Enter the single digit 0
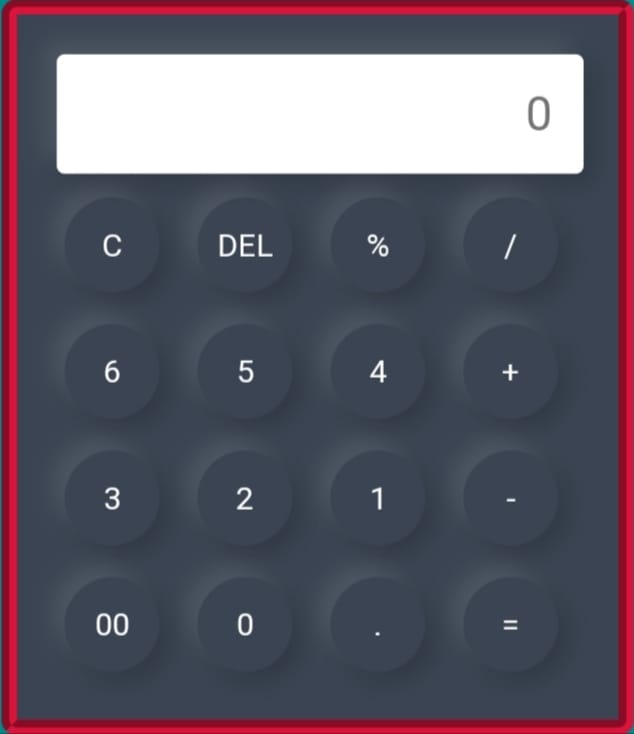The image size is (634, 734). (x=245, y=625)
